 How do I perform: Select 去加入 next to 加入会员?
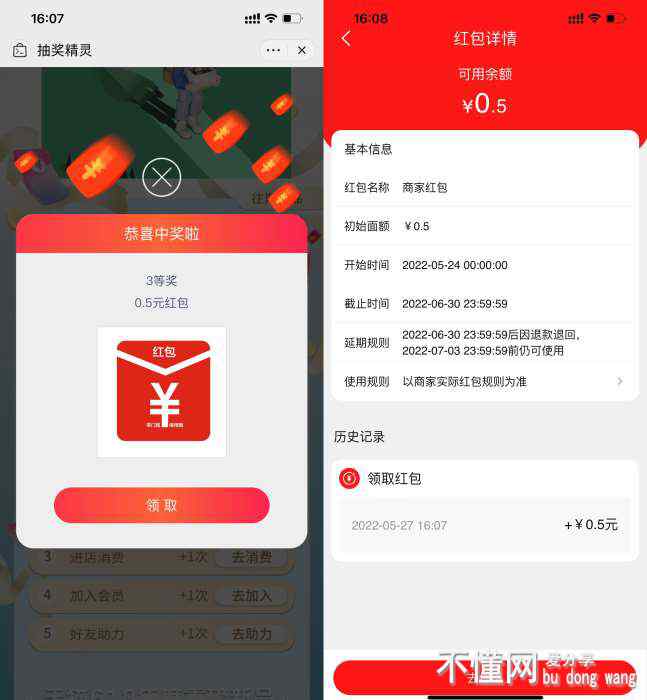(x=252, y=595)
